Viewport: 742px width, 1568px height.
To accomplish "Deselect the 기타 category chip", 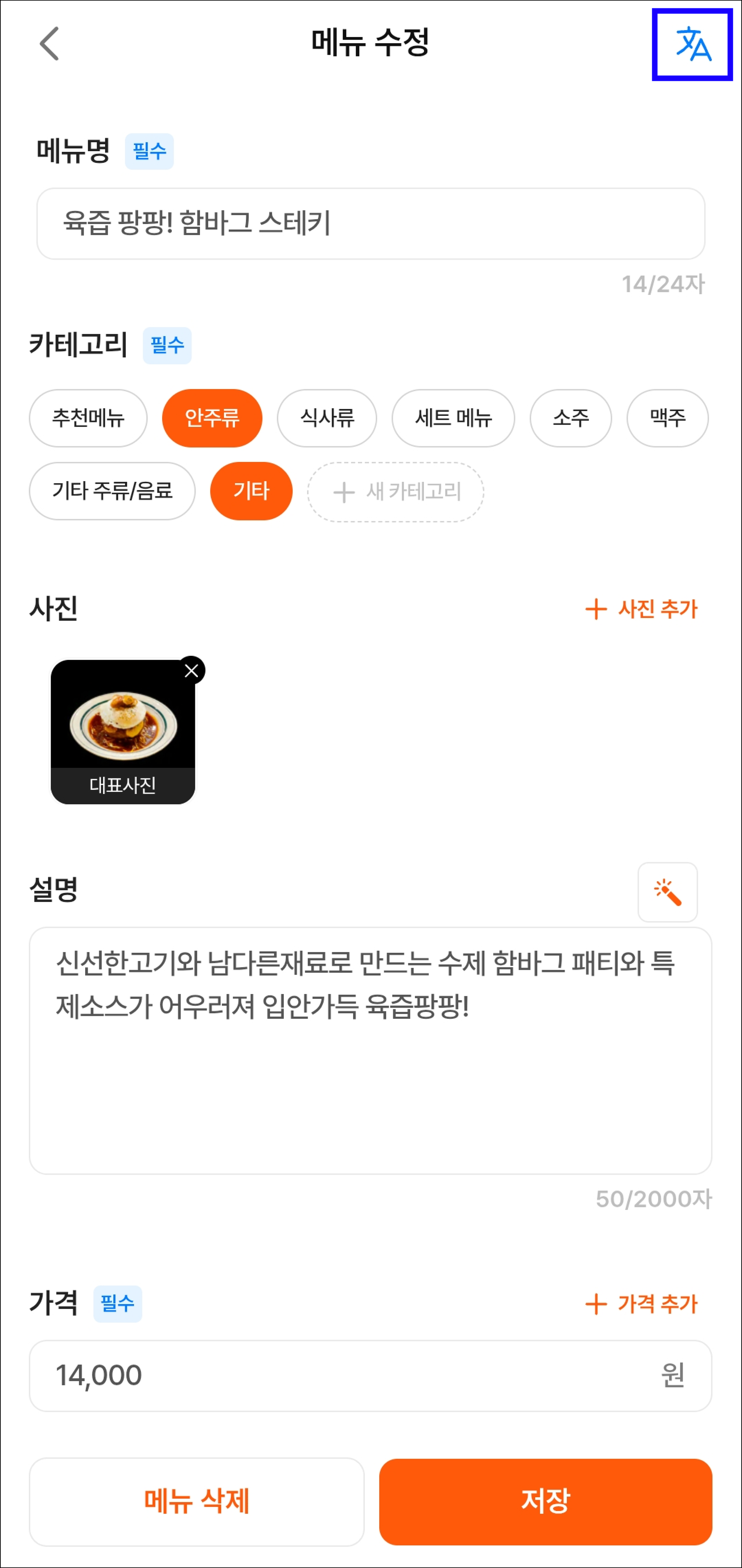I will [251, 491].
